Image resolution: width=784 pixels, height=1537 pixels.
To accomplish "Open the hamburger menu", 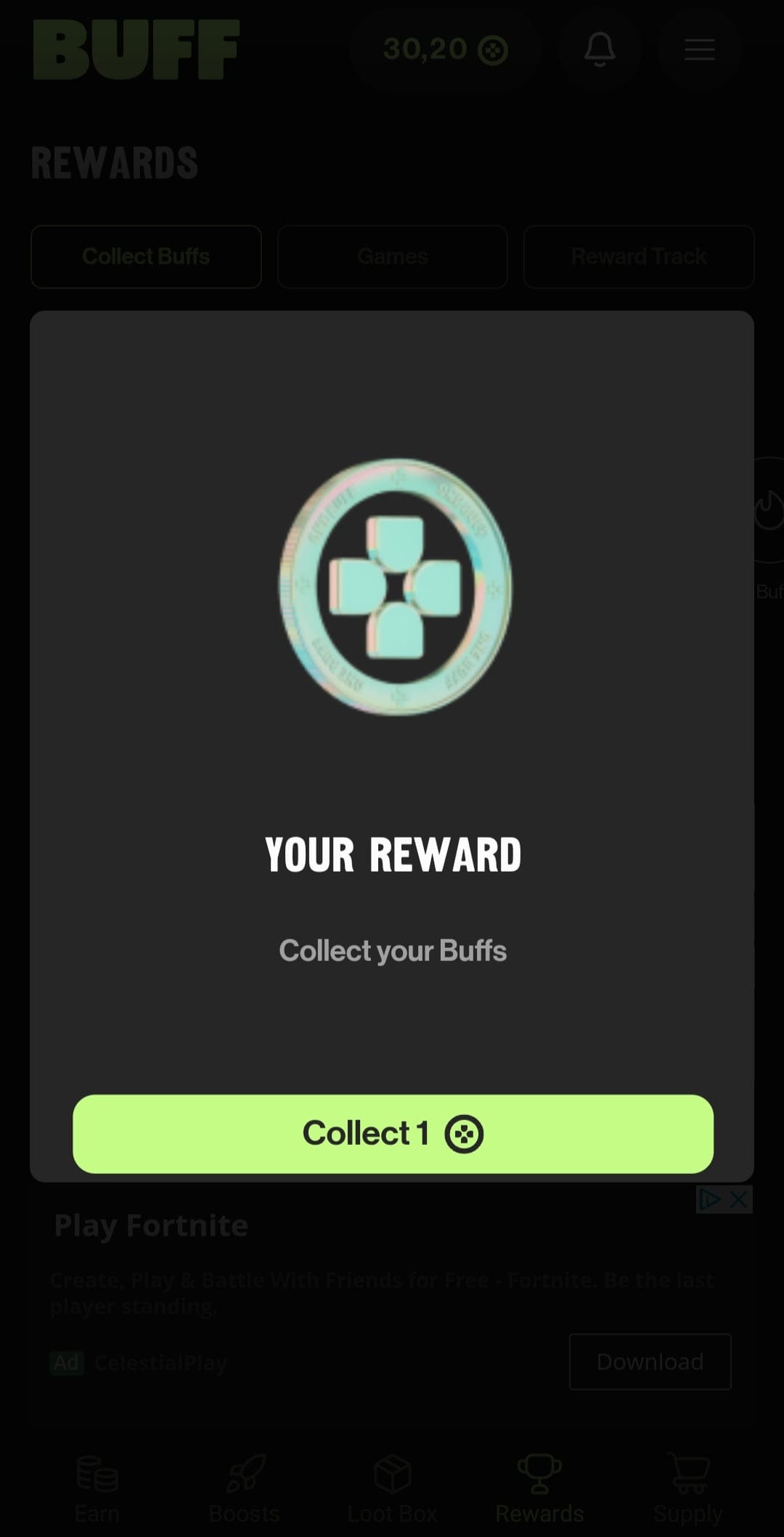I will [x=700, y=49].
